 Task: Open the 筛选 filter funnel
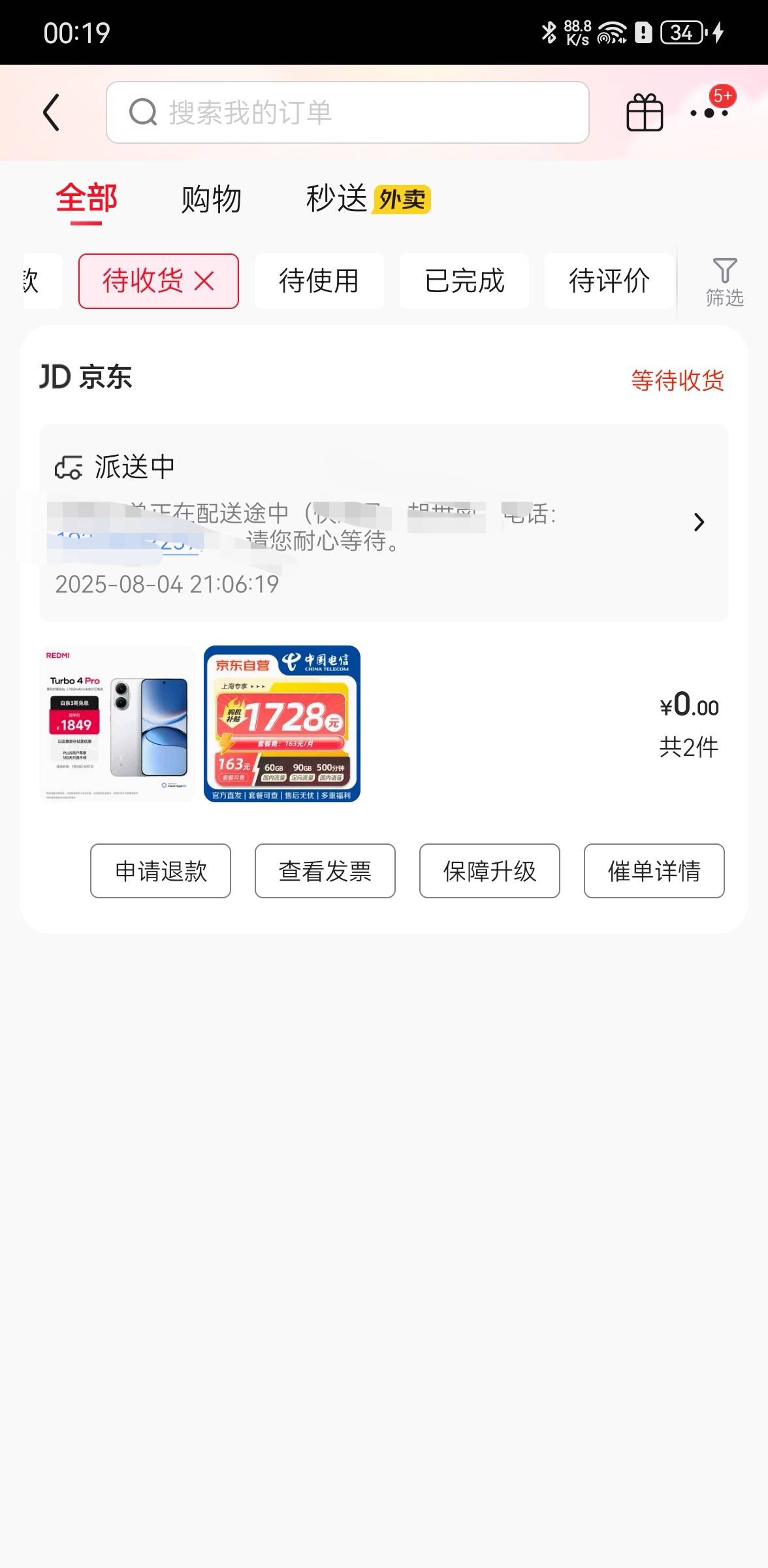(724, 282)
